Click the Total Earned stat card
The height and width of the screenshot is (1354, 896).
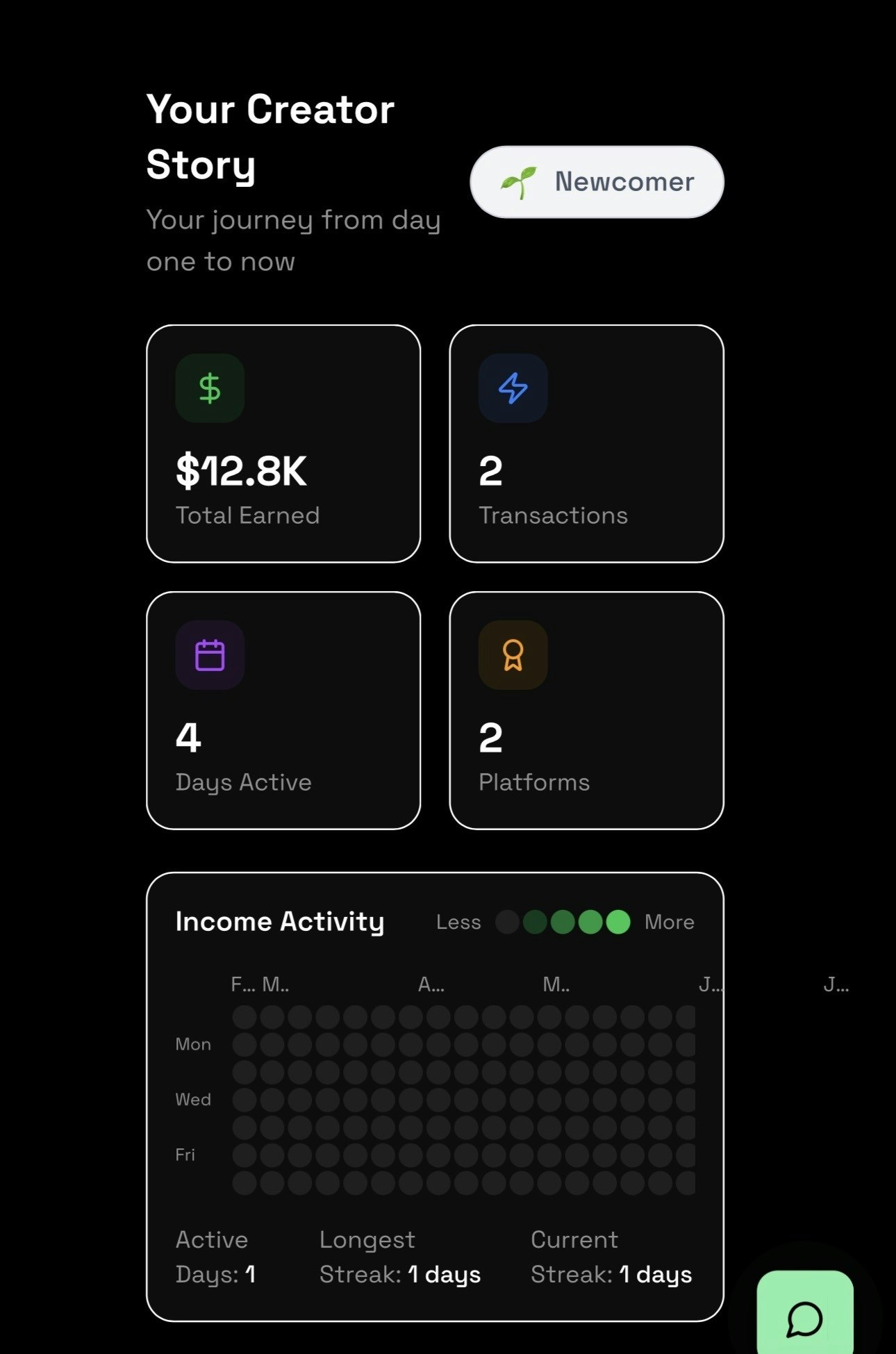283,441
